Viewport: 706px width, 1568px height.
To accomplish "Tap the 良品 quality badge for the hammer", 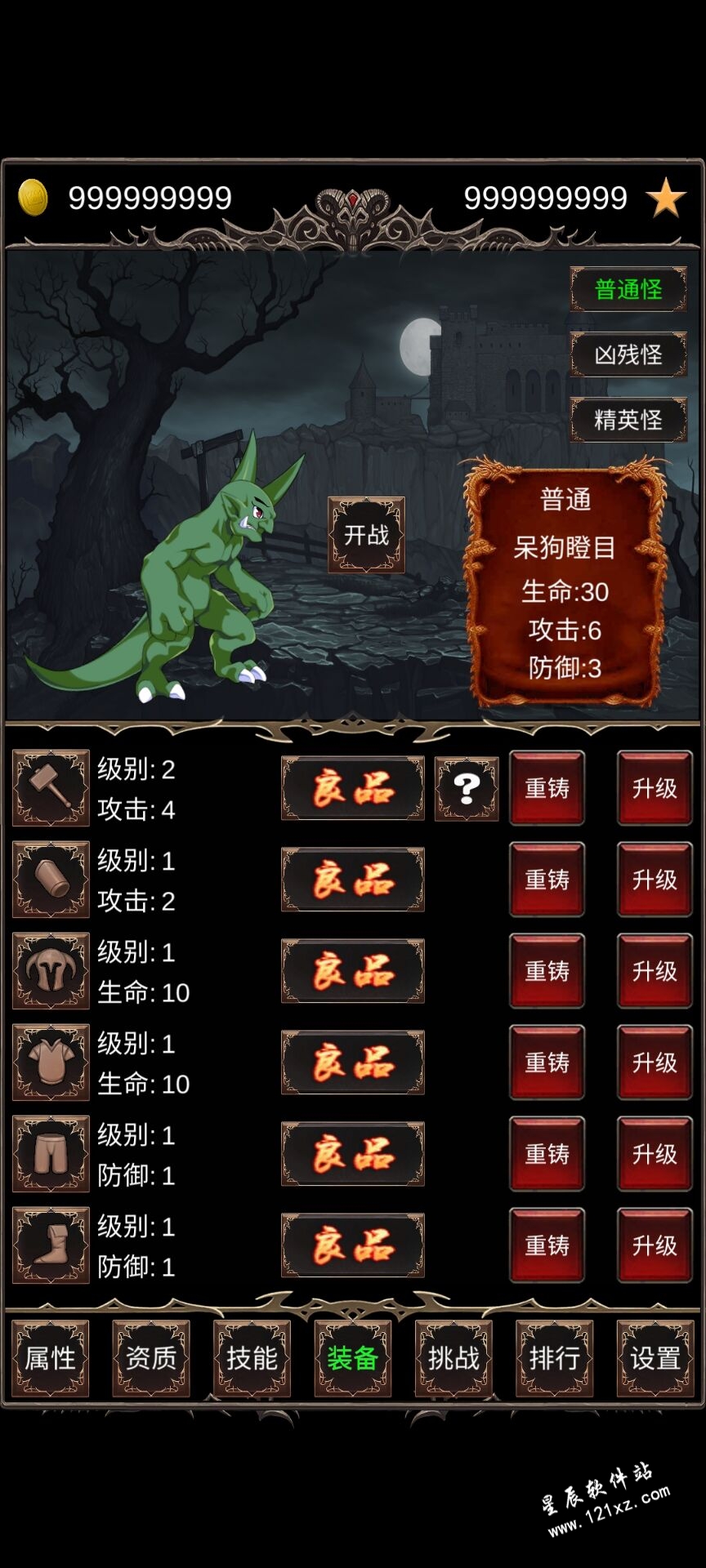I will tap(353, 788).
